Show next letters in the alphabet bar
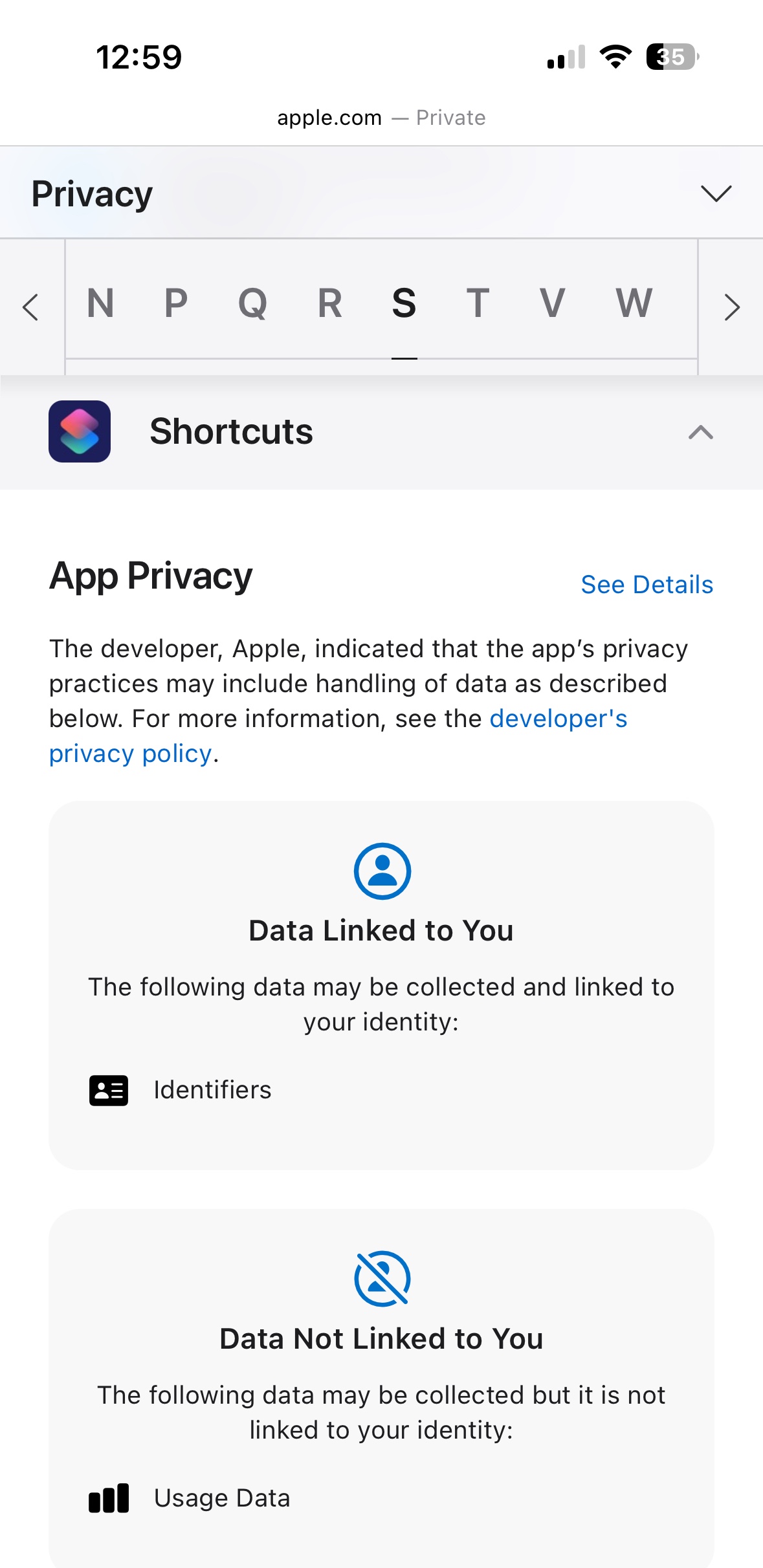 click(731, 307)
